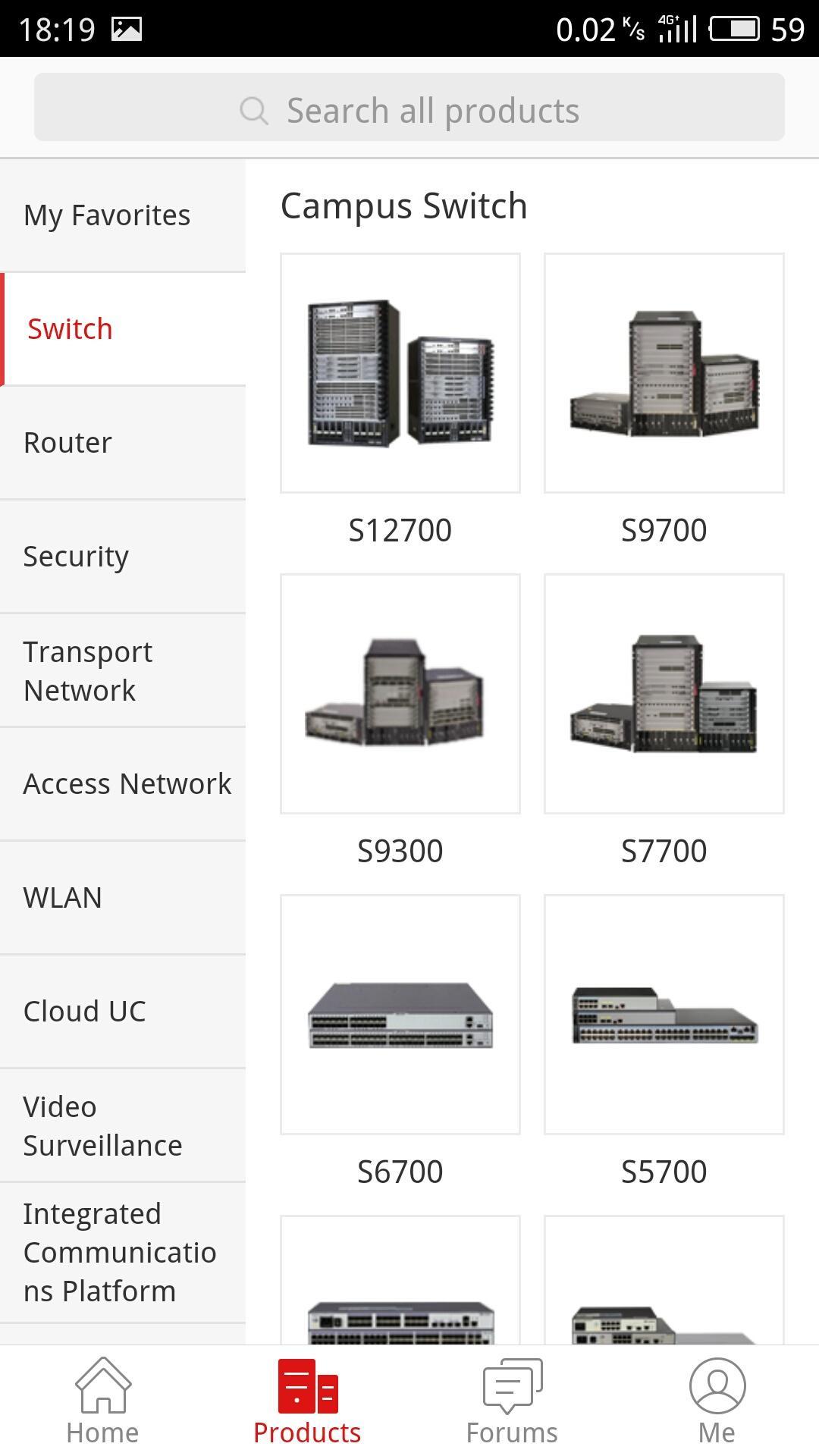Open the S9300 switch product
This screenshot has width=819, height=1456.
[x=400, y=694]
